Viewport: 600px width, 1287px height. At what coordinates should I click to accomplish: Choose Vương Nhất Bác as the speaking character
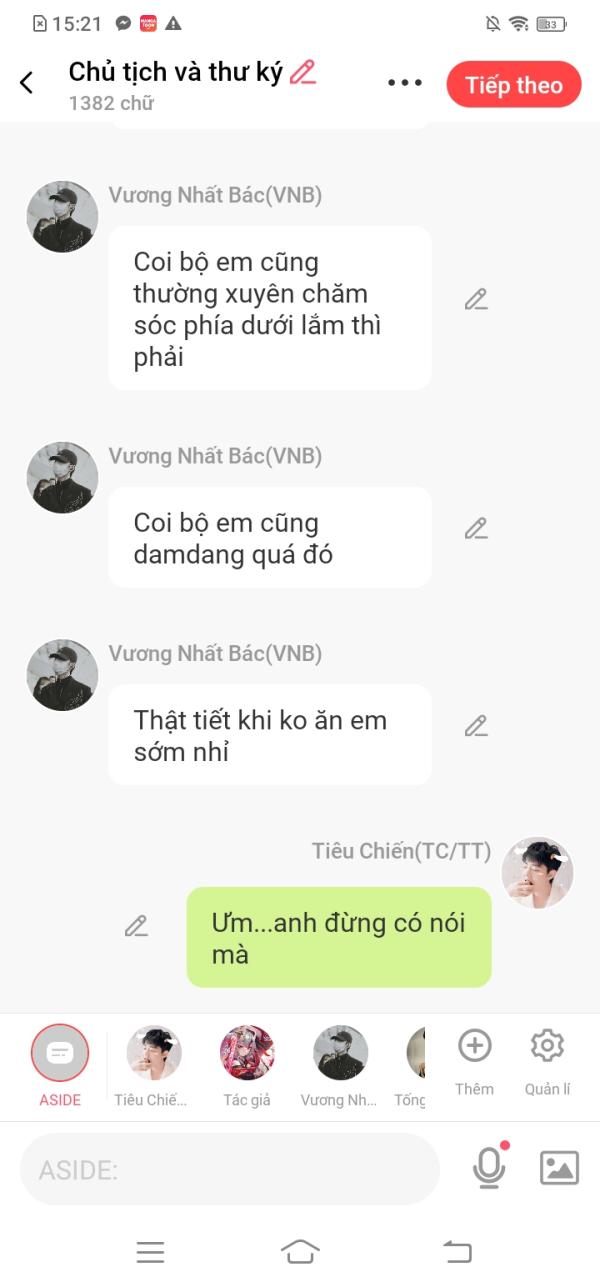[x=340, y=1053]
